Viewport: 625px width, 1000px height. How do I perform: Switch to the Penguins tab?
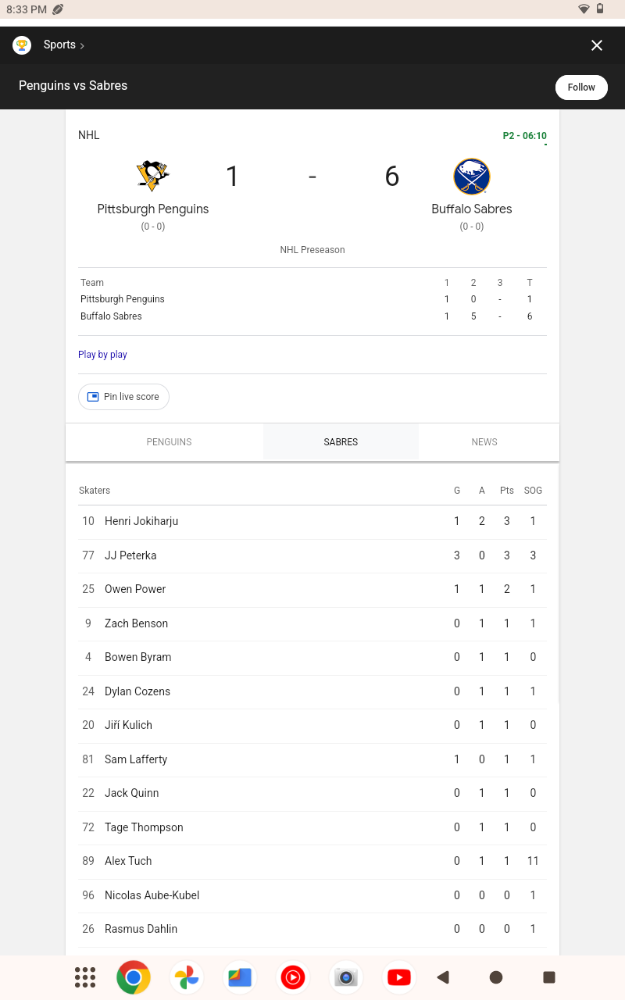click(168, 442)
